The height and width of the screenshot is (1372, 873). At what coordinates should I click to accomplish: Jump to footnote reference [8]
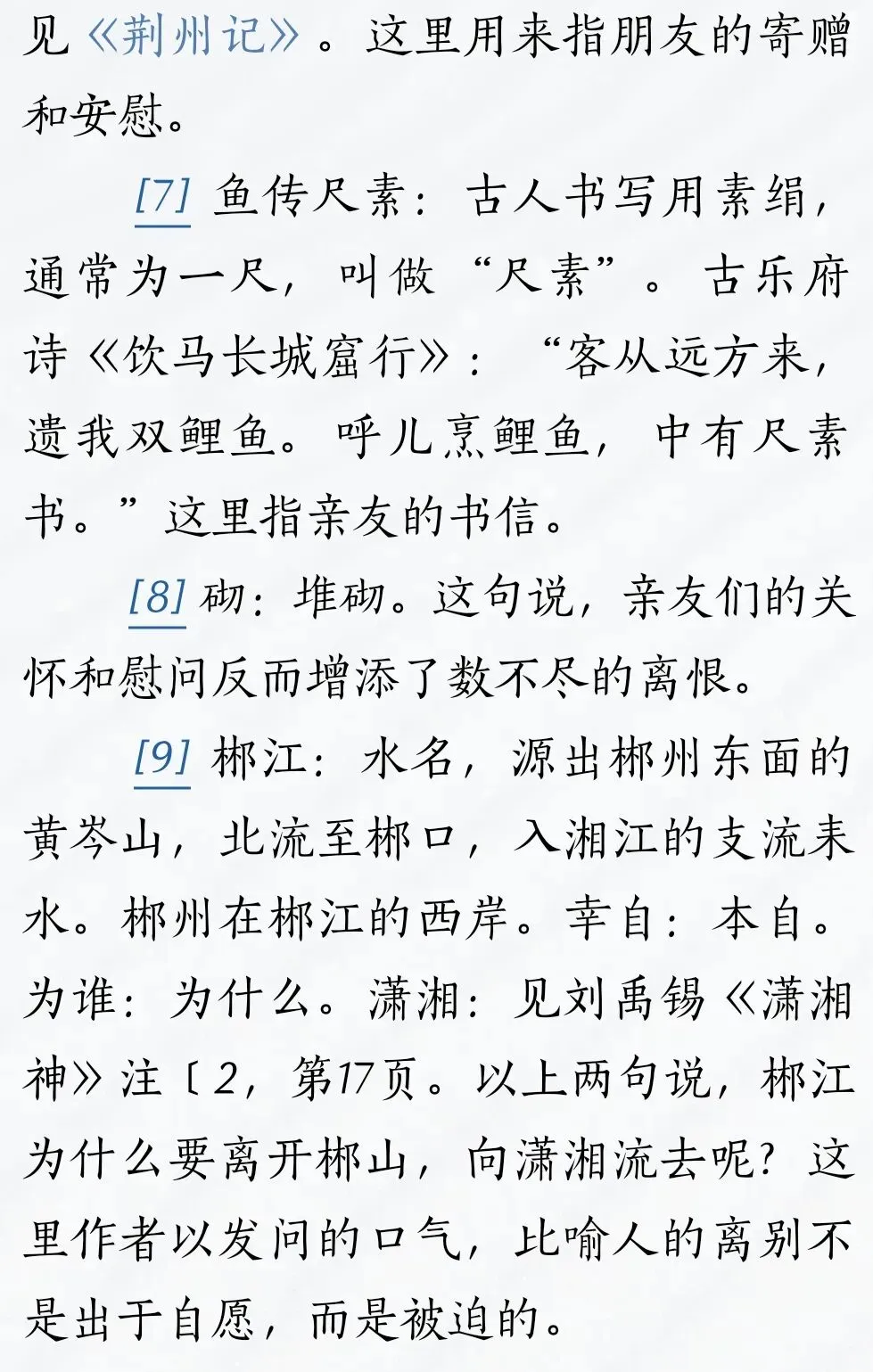(x=158, y=598)
